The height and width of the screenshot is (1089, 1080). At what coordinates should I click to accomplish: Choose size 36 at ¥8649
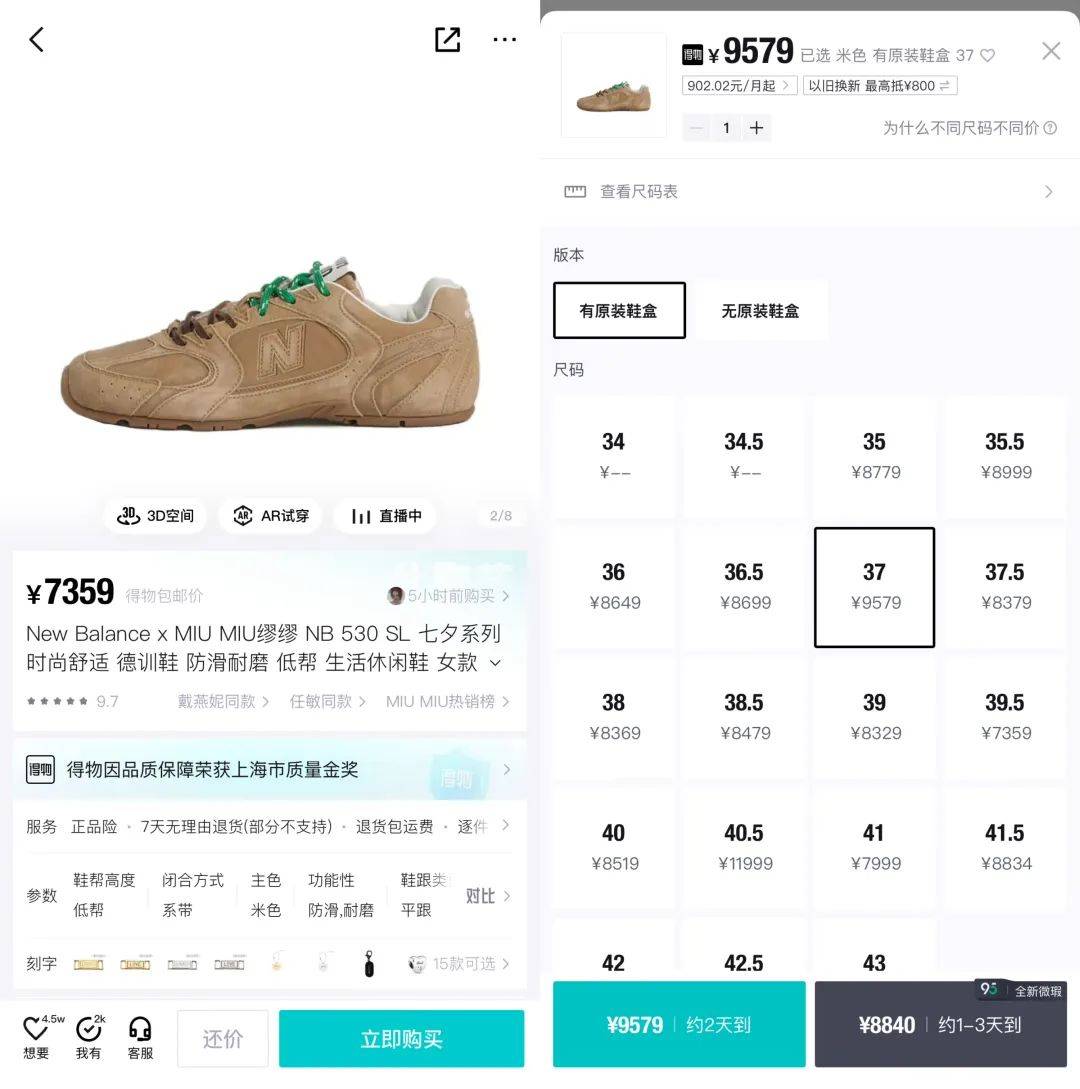[x=613, y=587]
